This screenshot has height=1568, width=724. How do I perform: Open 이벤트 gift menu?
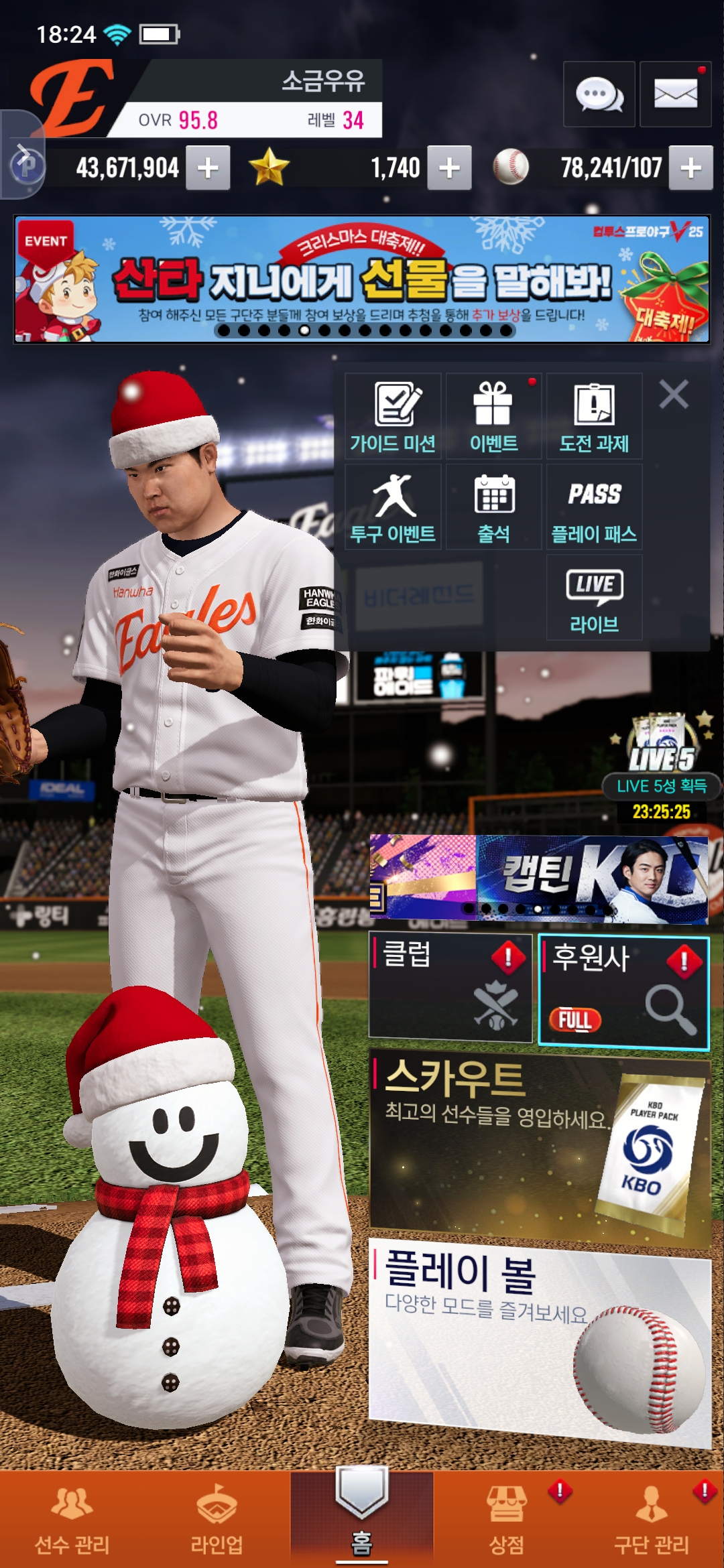pos(493,416)
